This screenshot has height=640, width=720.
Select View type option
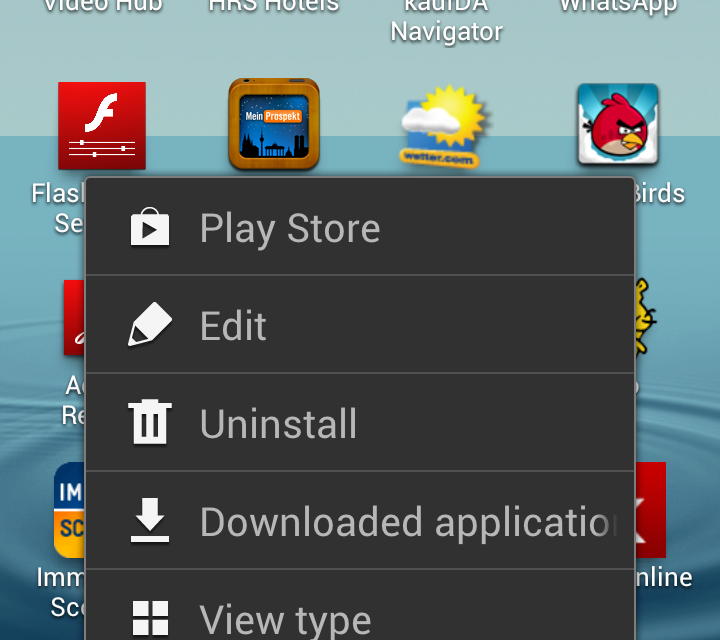pos(360,615)
